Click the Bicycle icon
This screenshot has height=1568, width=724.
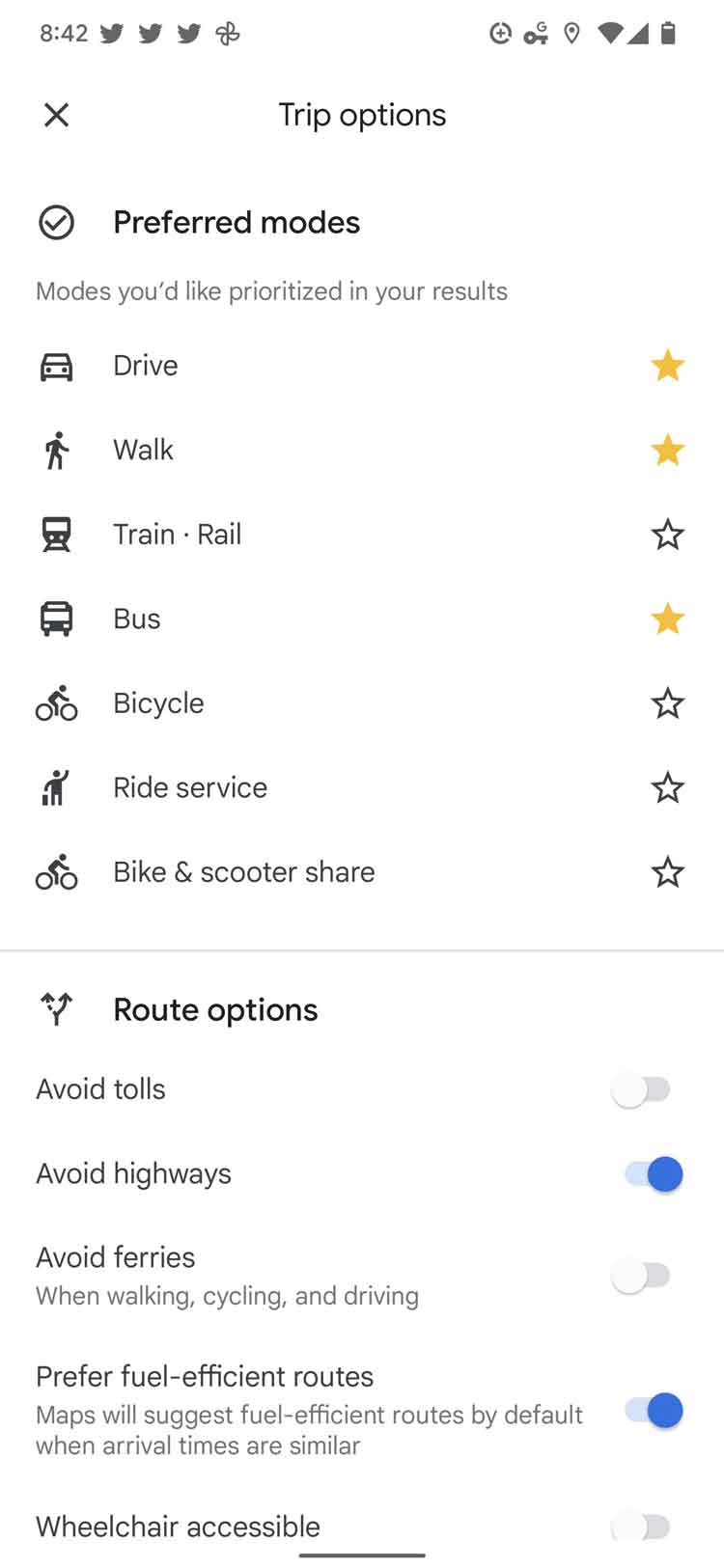coord(56,702)
